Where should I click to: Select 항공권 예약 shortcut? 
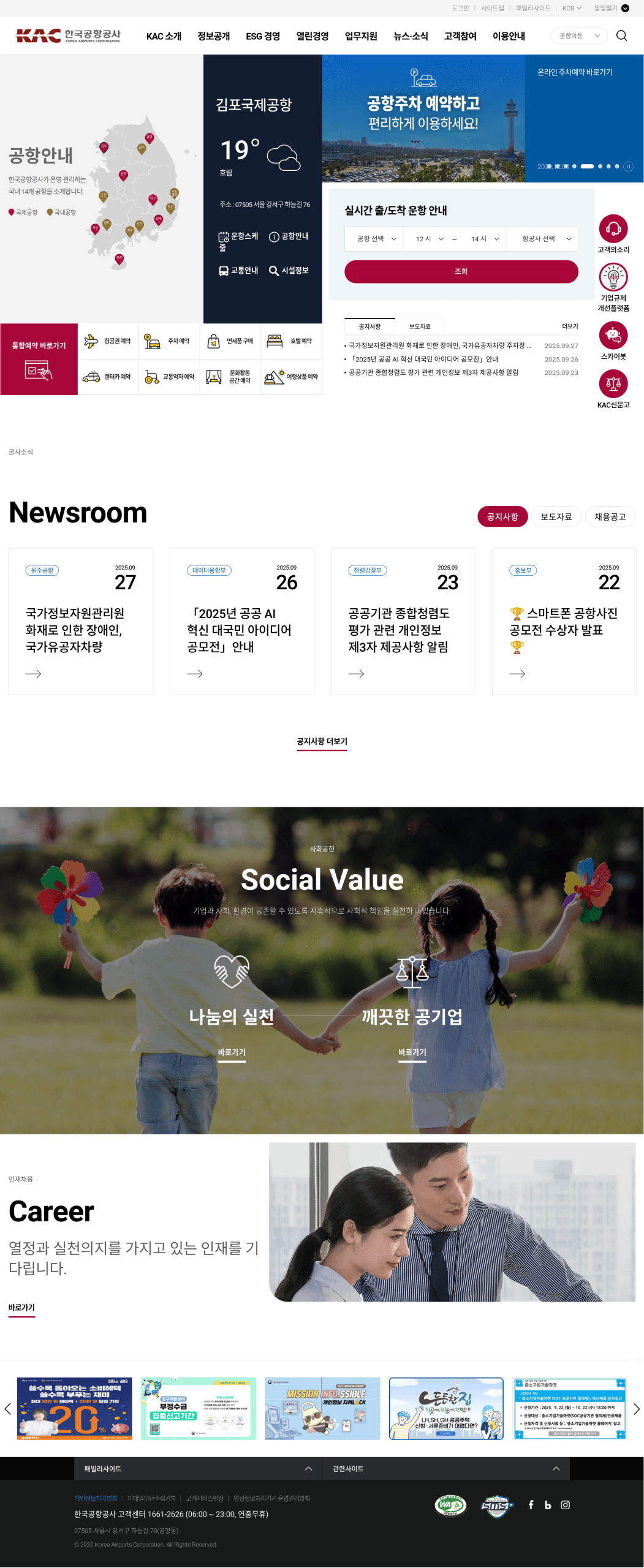tap(108, 341)
